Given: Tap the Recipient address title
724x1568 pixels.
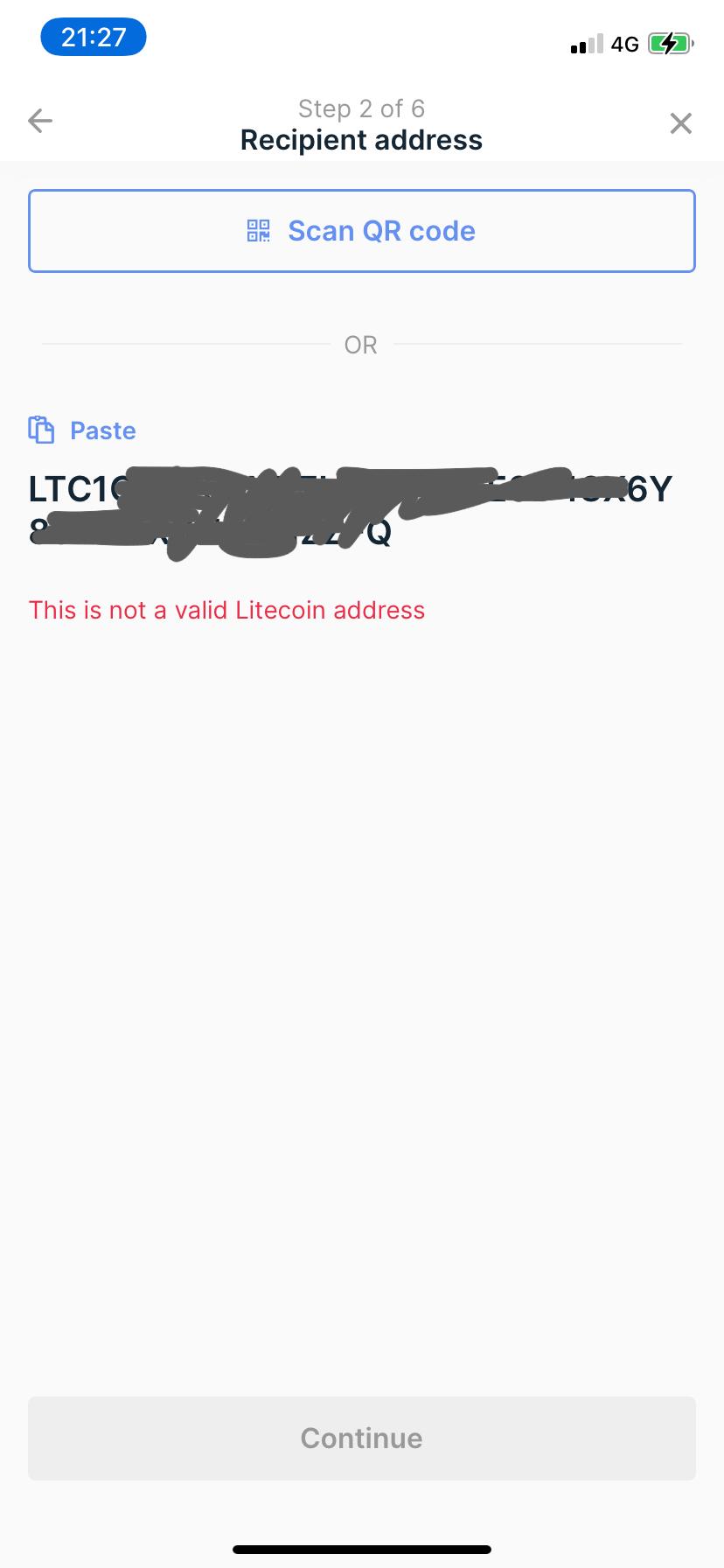Looking at the screenshot, I should pos(361,139).
